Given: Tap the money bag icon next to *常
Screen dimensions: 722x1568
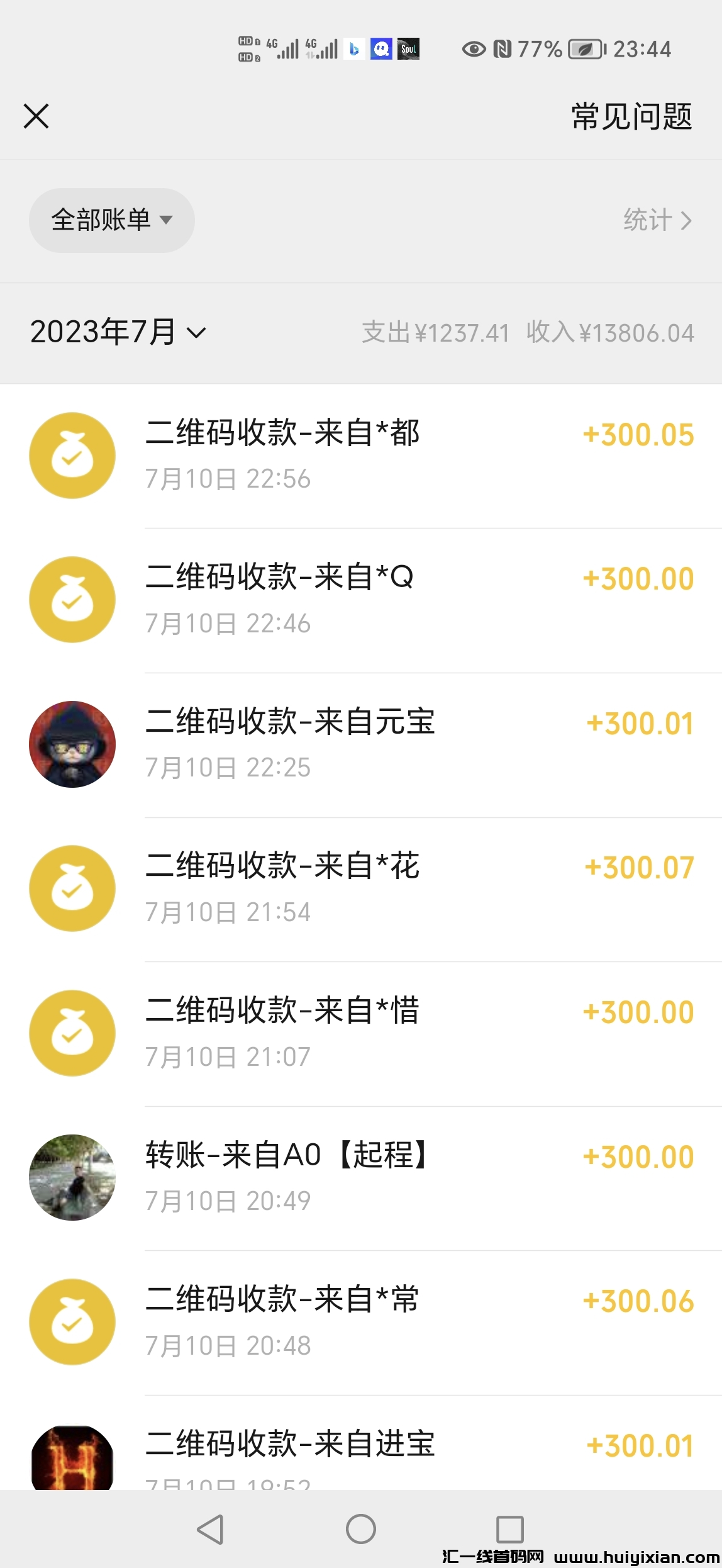Looking at the screenshot, I should pos(72,1321).
